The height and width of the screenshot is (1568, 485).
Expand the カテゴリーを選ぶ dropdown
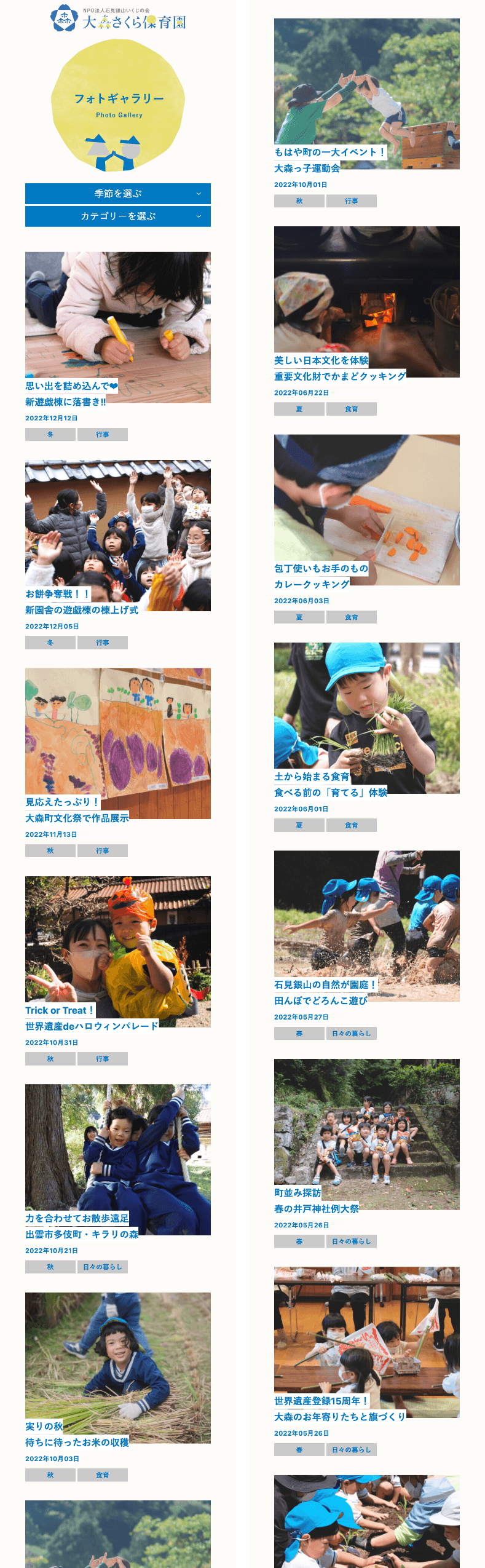pyautogui.click(x=118, y=216)
